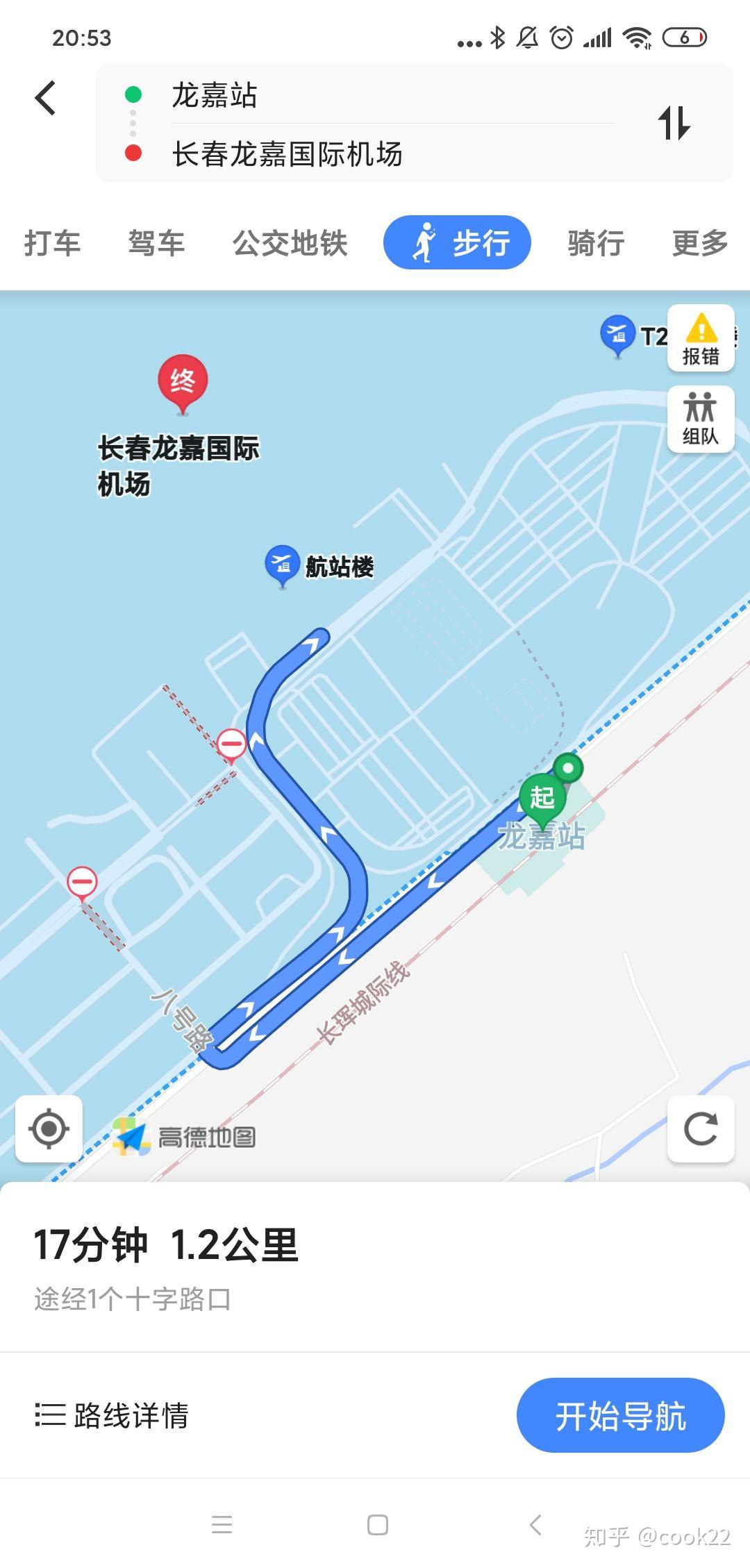Open 路线详情 route details
Screen dimensions: 750x1568
[128, 1417]
